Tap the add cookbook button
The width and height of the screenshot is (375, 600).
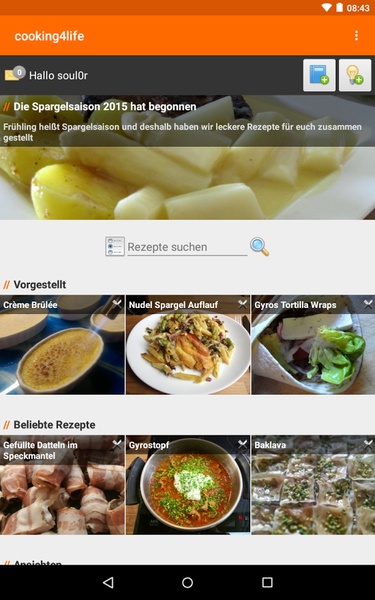(319, 75)
